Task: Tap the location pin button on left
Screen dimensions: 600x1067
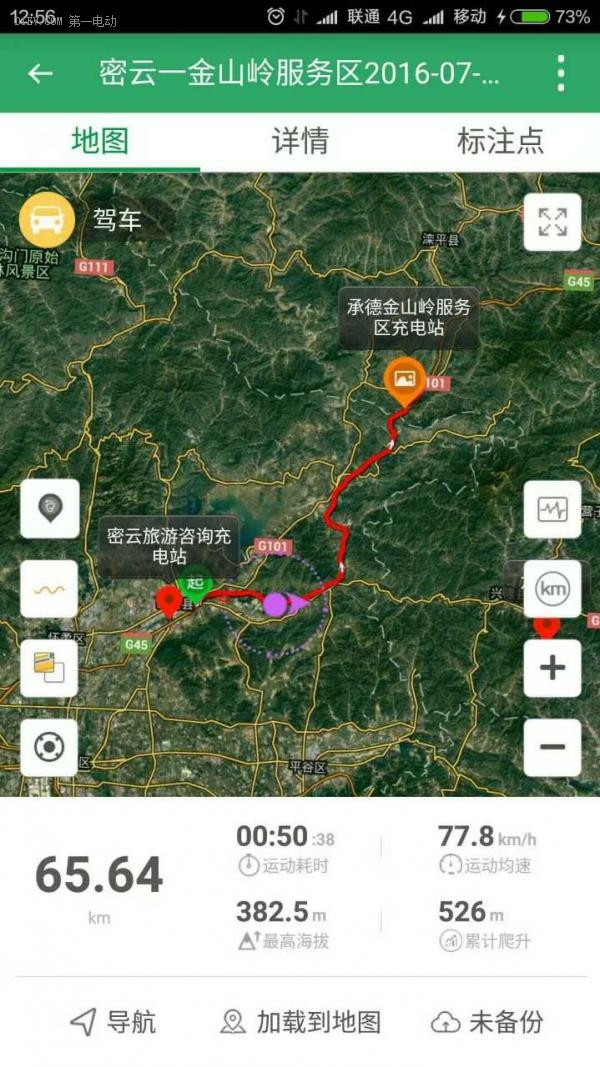Action: [x=50, y=509]
